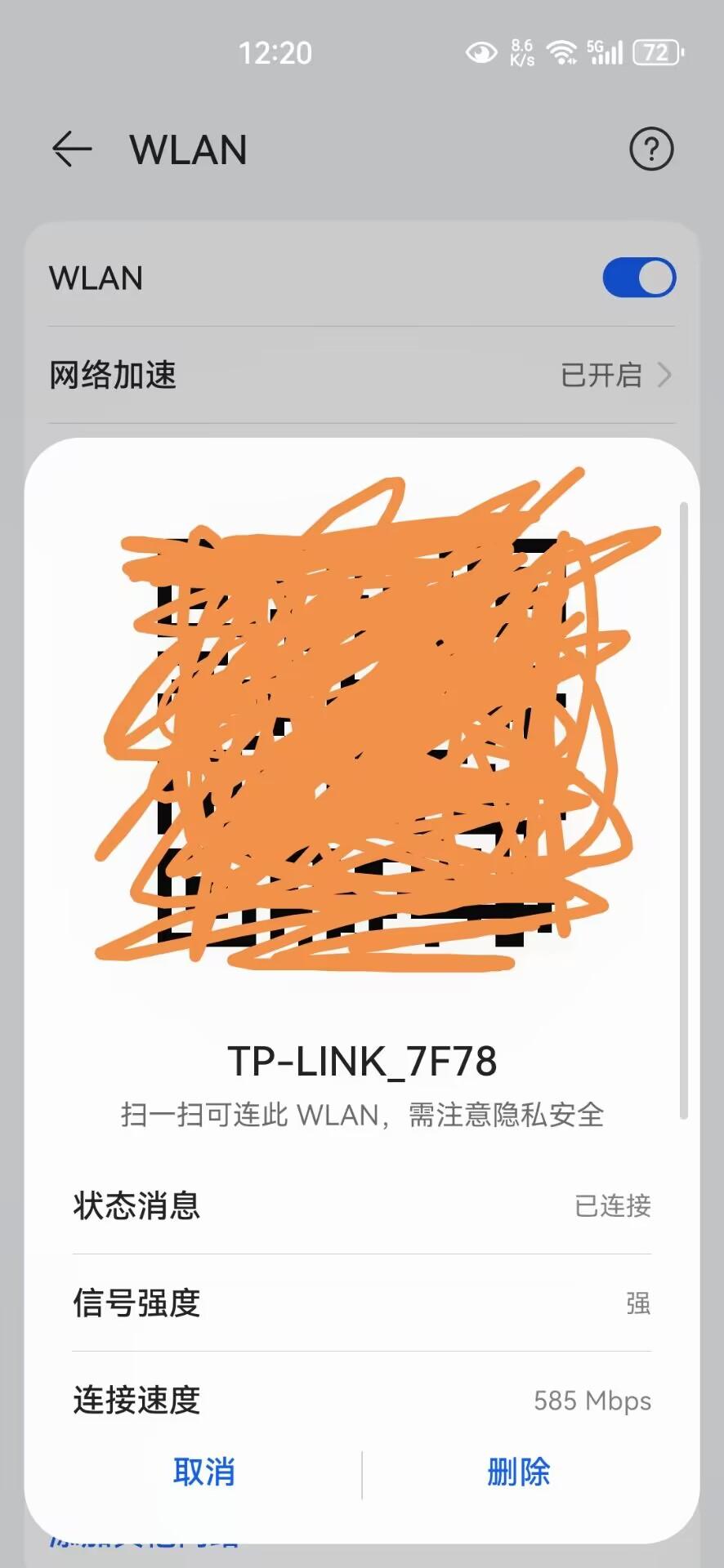Tap the back arrow to leave WLAN settings
The width and height of the screenshot is (724, 1568).
(x=72, y=149)
